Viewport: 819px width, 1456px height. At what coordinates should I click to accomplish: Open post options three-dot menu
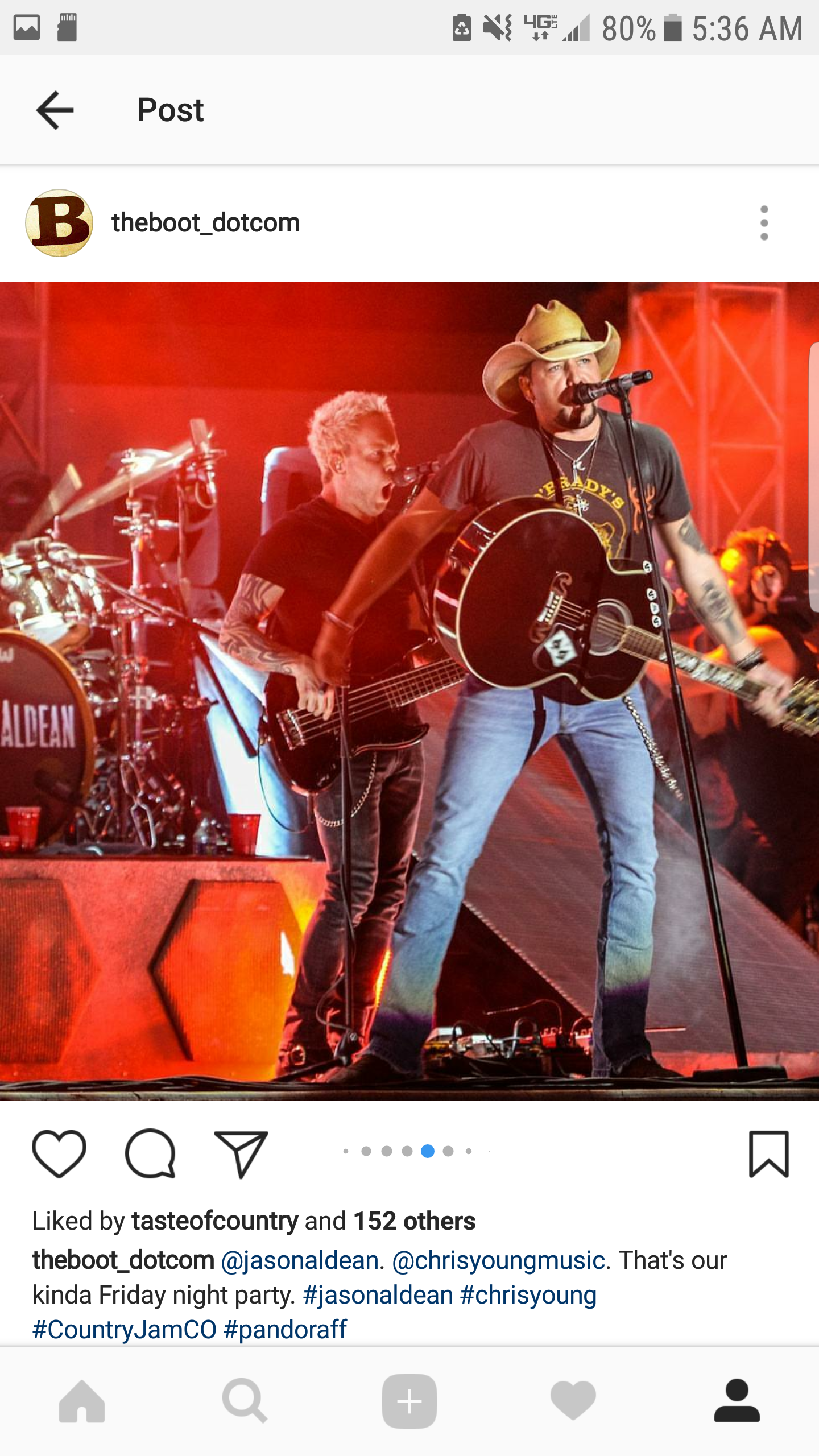(764, 223)
